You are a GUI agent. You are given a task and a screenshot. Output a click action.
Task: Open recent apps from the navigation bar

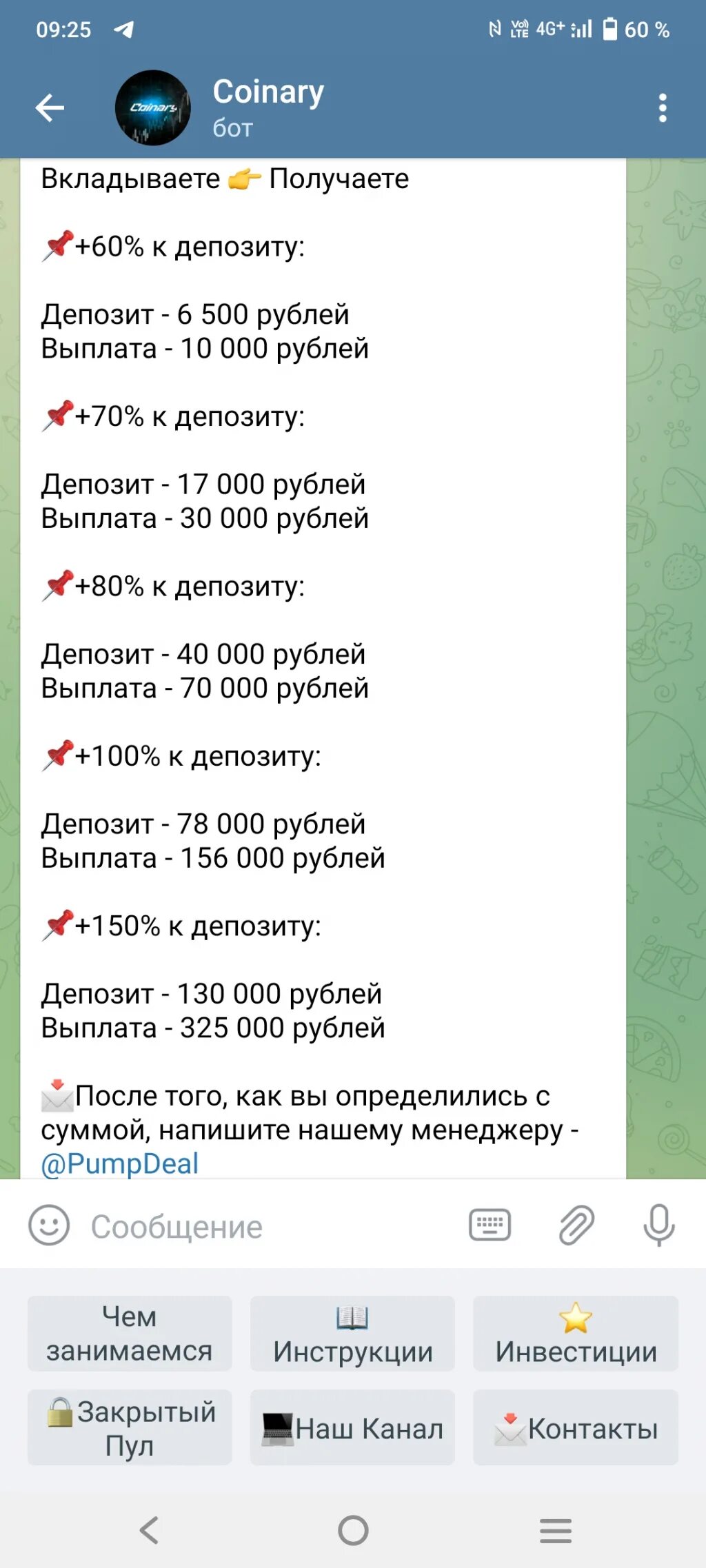pos(556,1531)
